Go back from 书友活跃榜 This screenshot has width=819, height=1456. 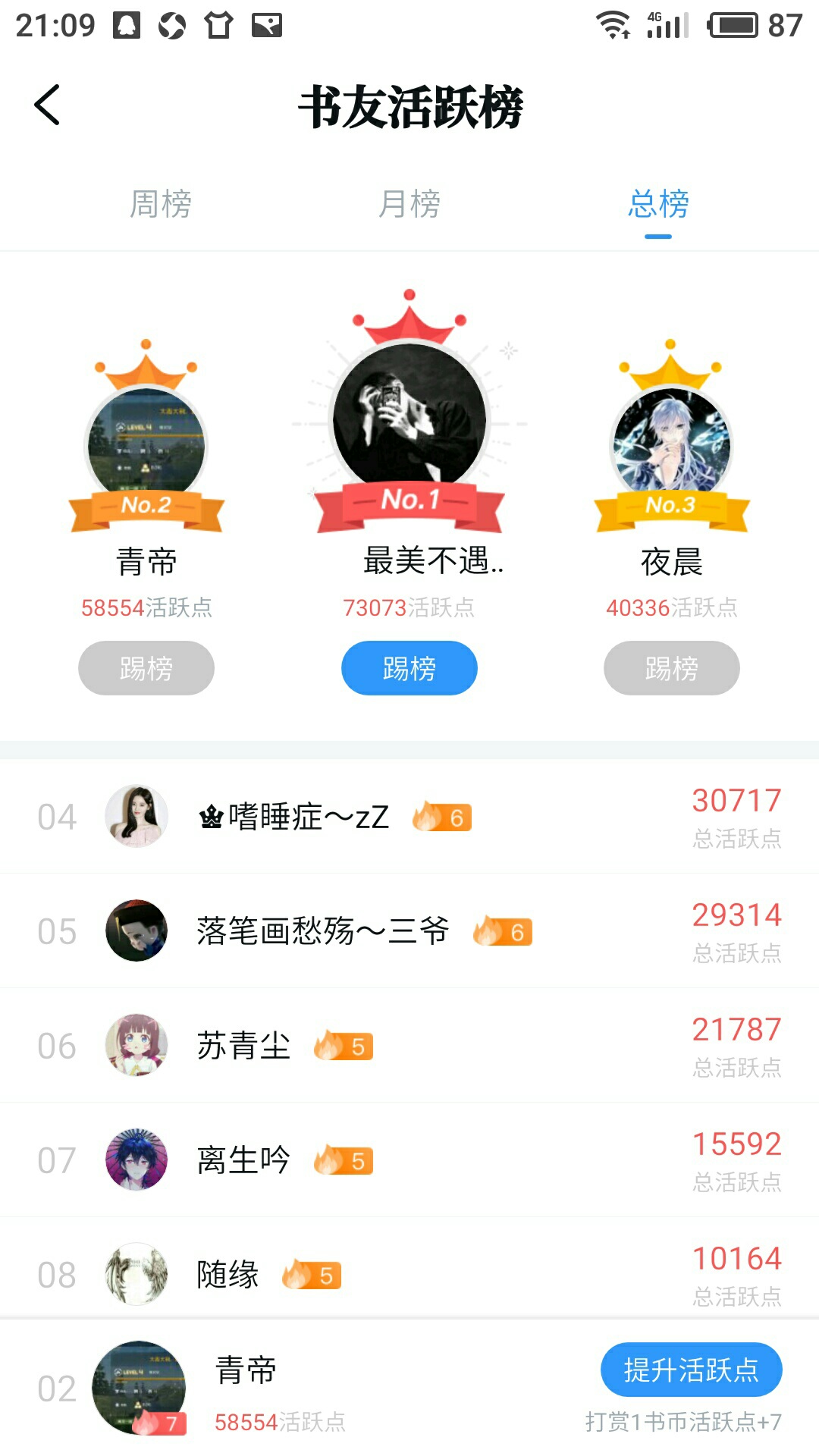47,105
